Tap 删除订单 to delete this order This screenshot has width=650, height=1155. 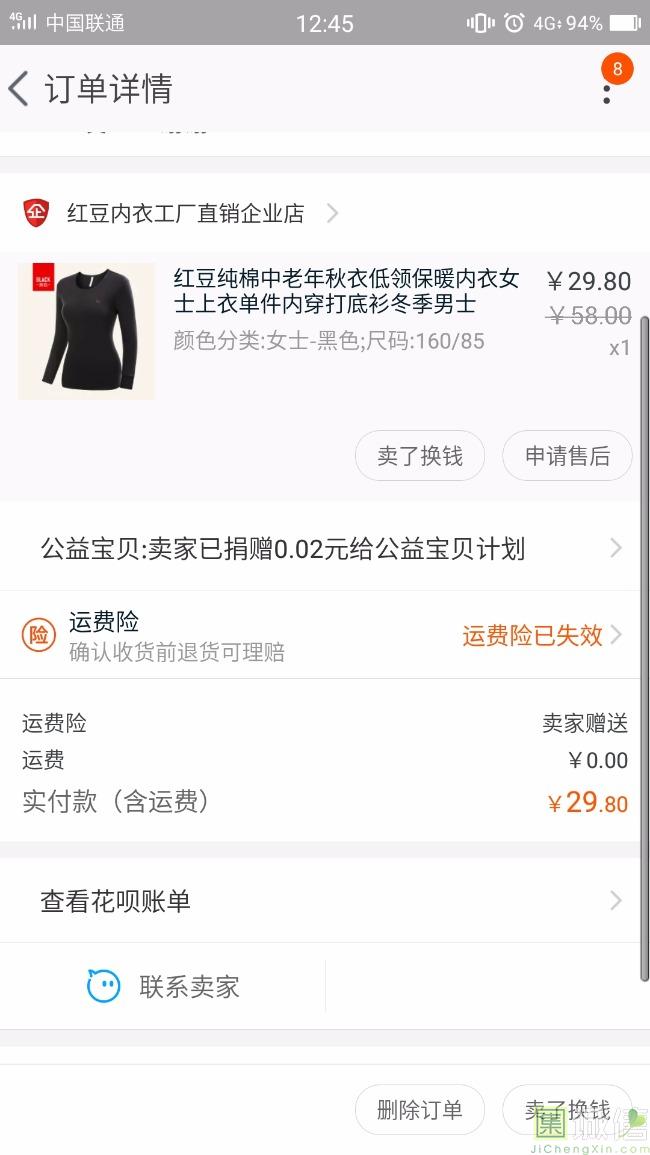[x=420, y=1110]
